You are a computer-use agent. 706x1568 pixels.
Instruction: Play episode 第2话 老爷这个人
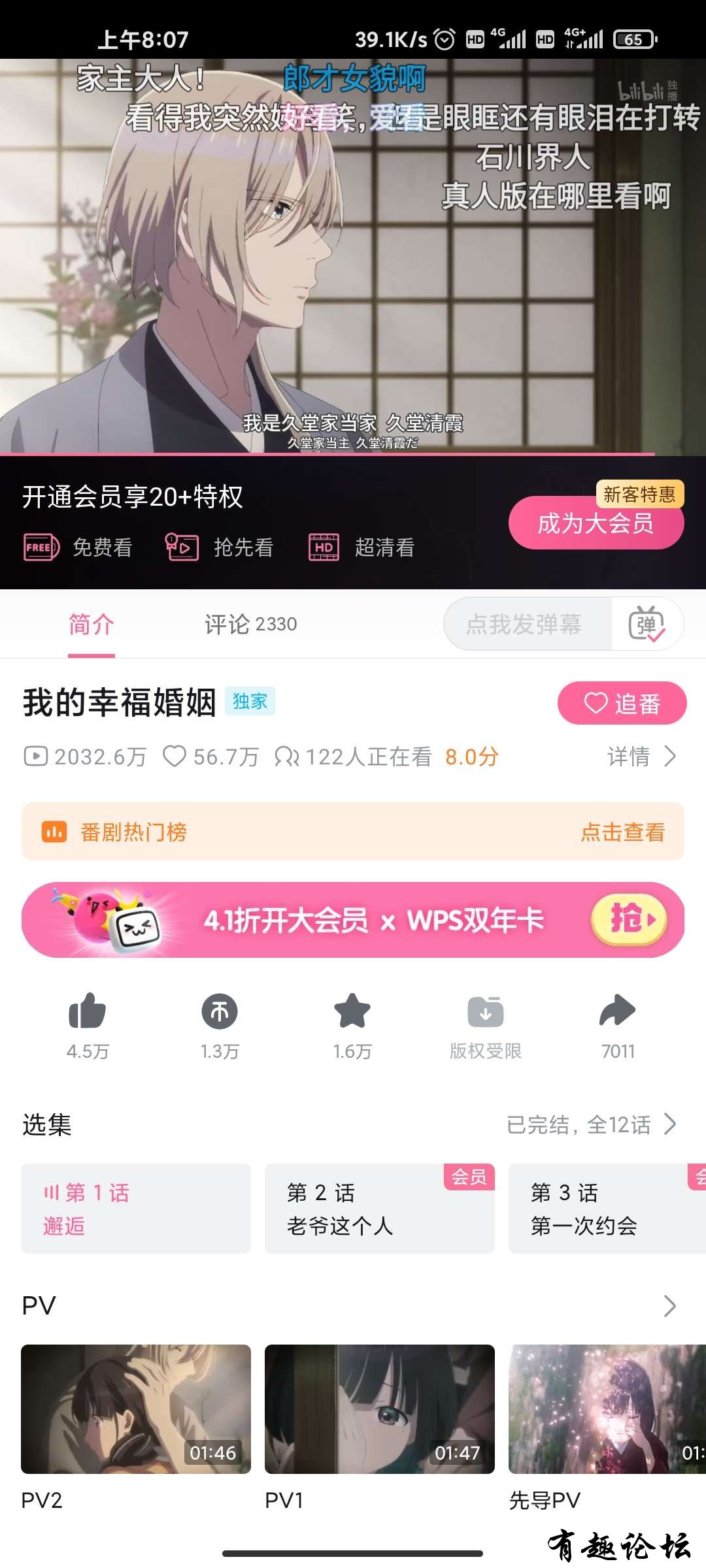[x=379, y=1209]
